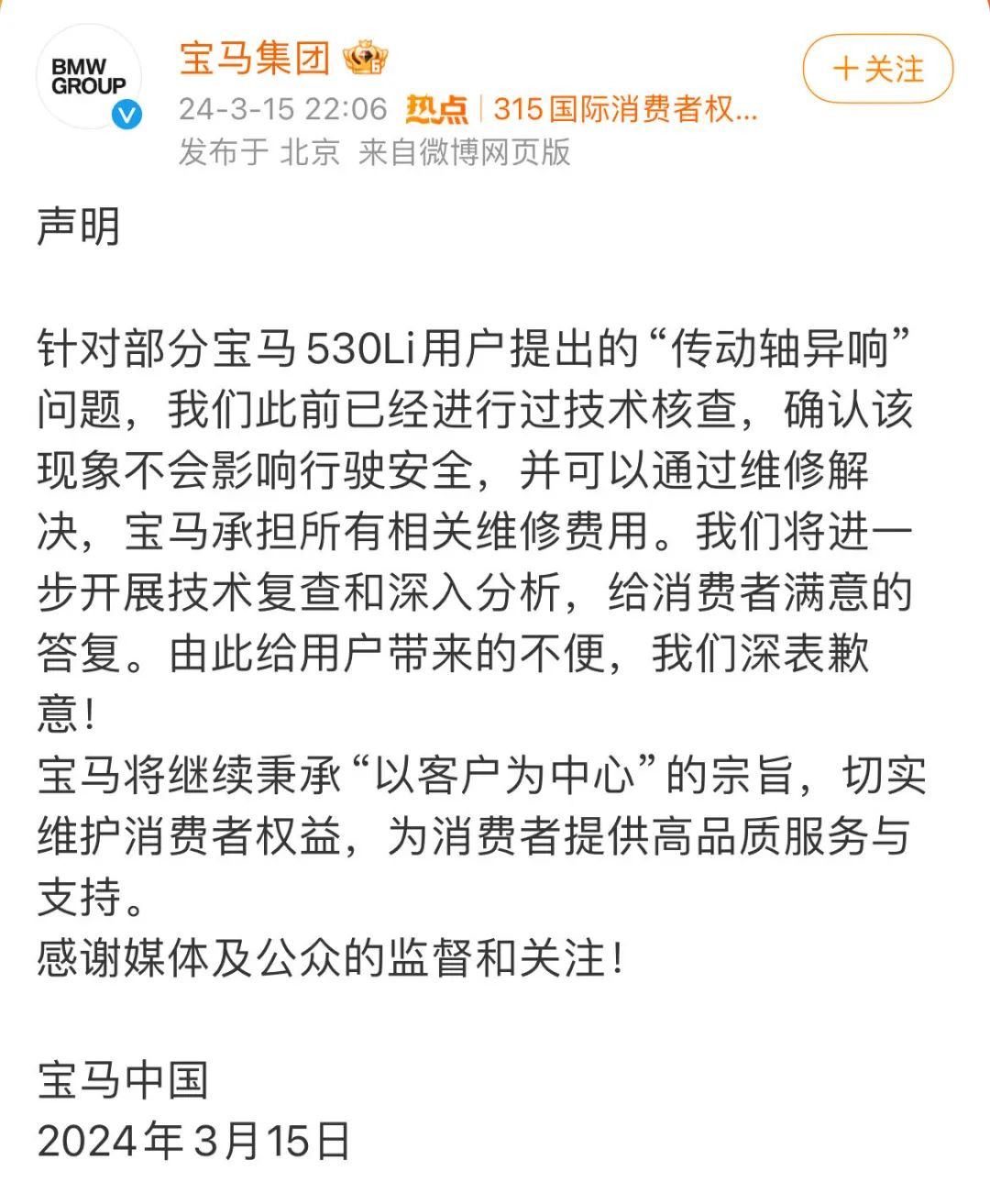
Task: Open the BMW Group profile avatar
Action: [89, 77]
